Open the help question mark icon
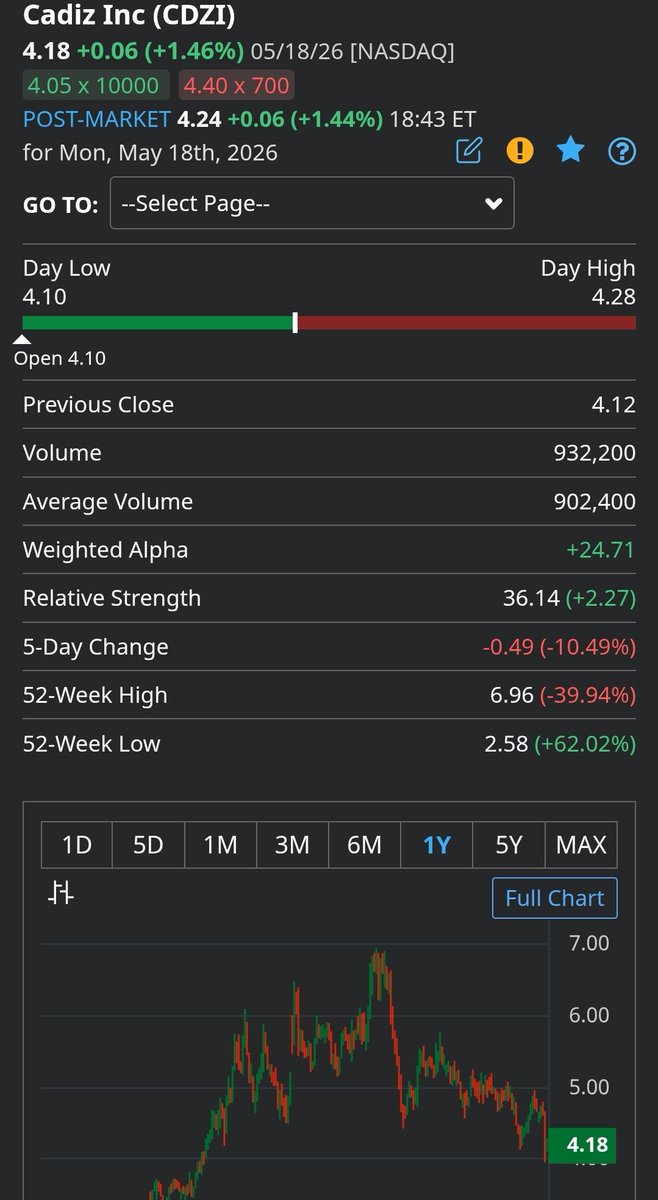The image size is (658, 1200). click(622, 151)
